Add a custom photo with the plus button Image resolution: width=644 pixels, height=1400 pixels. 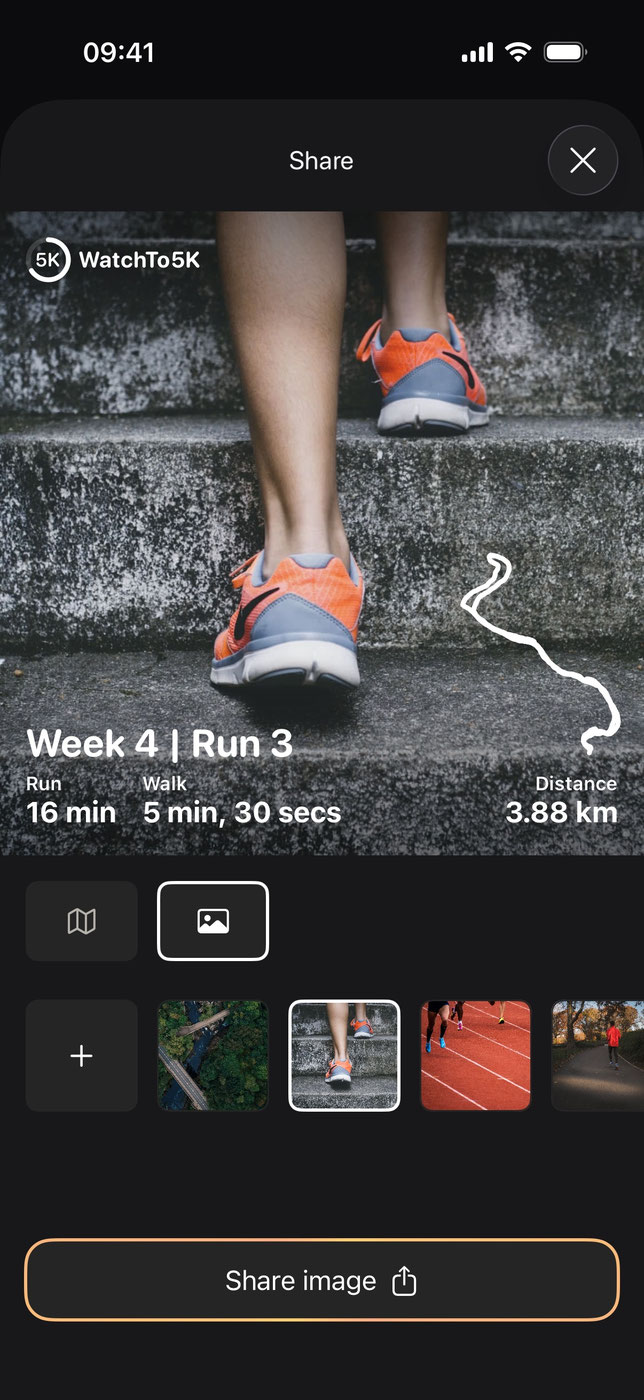[x=82, y=1055]
